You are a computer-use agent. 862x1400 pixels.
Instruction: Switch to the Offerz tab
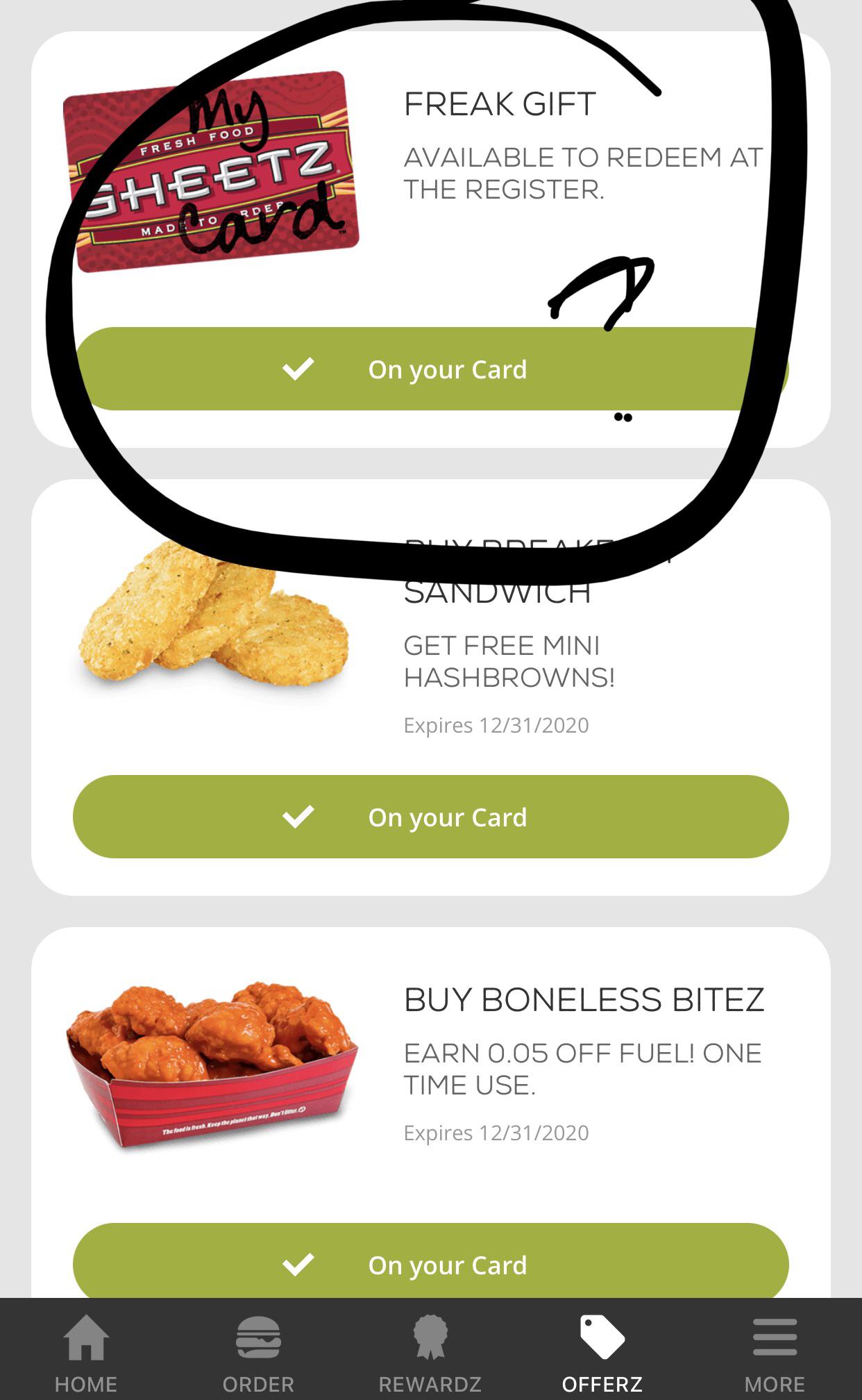pyautogui.click(x=602, y=1351)
